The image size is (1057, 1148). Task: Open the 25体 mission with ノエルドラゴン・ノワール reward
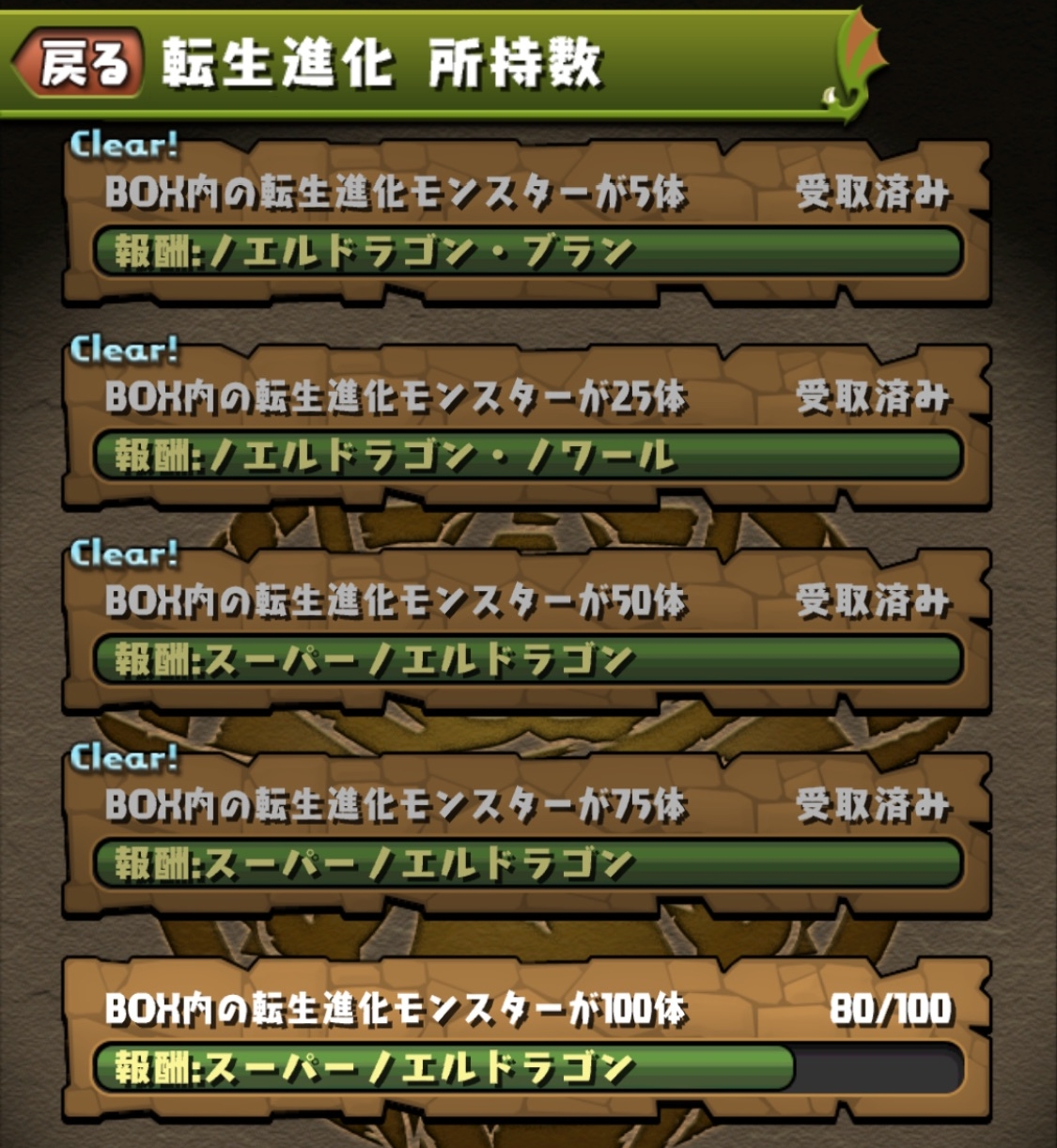click(x=526, y=427)
